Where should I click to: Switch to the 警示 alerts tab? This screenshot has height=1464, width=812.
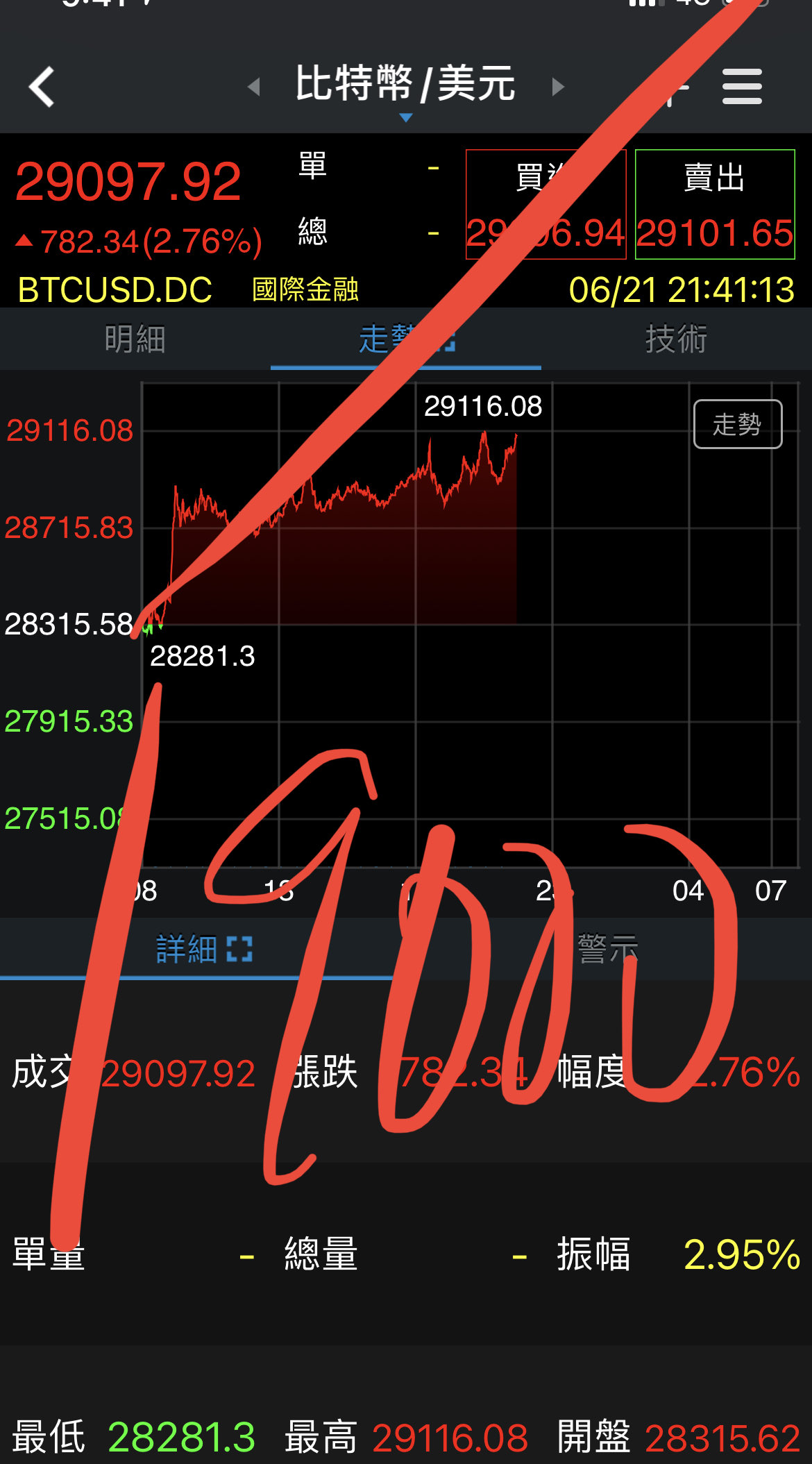[x=608, y=949]
